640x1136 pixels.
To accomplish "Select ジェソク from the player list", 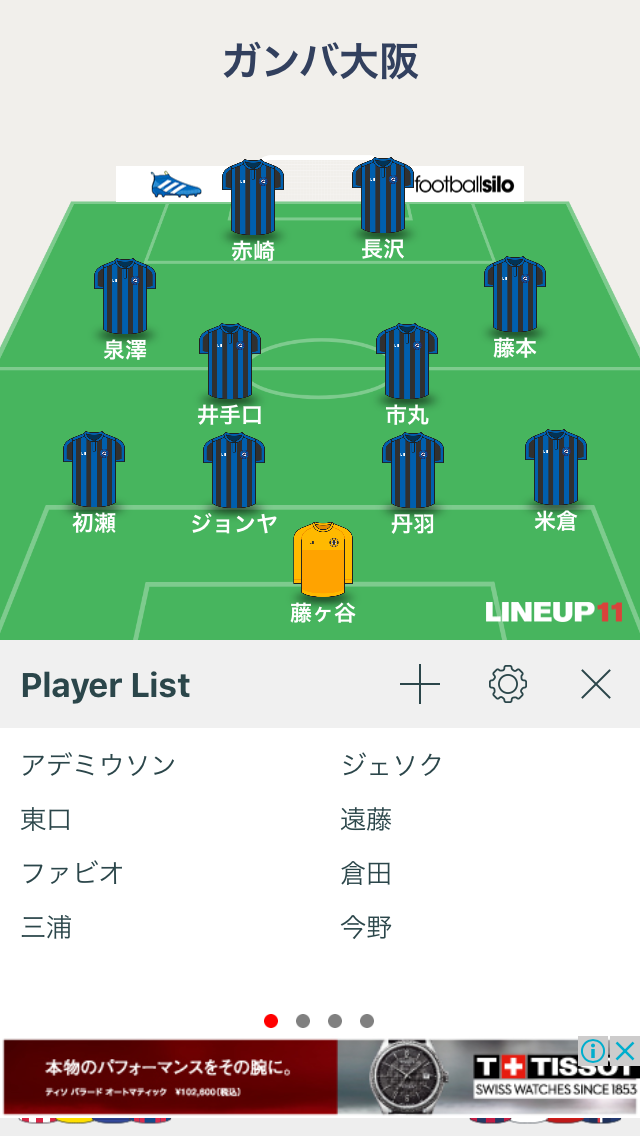I will (x=392, y=766).
